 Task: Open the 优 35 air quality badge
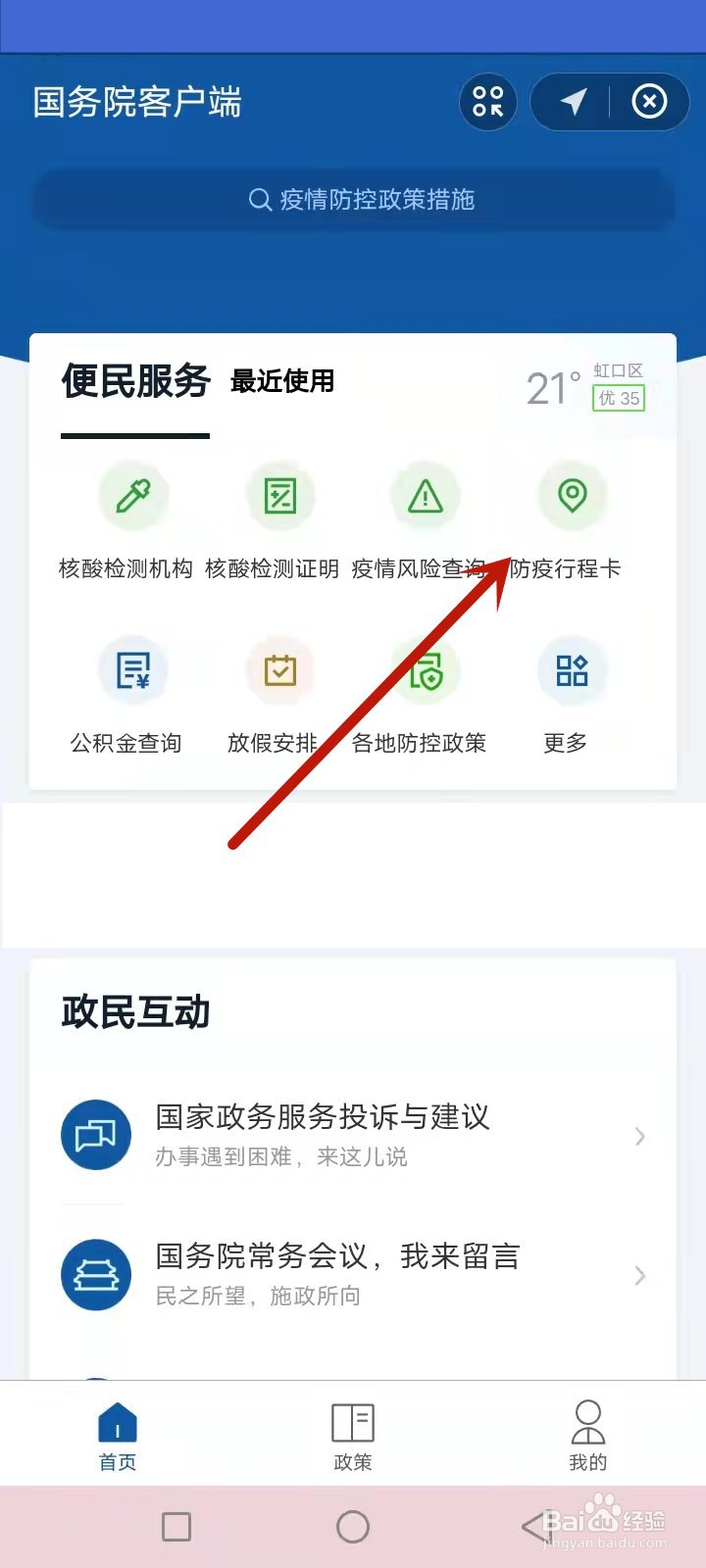[x=618, y=399]
